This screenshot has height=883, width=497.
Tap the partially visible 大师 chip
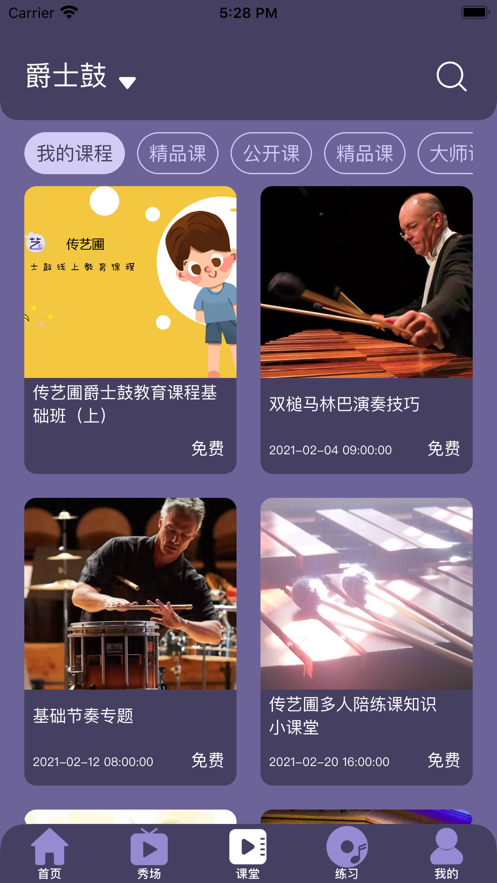445,153
